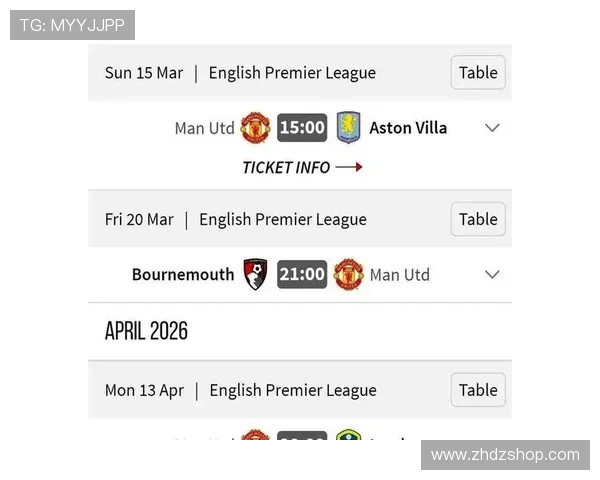Open Ticket Info link
This screenshot has height=480, width=600.
point(301,167)
